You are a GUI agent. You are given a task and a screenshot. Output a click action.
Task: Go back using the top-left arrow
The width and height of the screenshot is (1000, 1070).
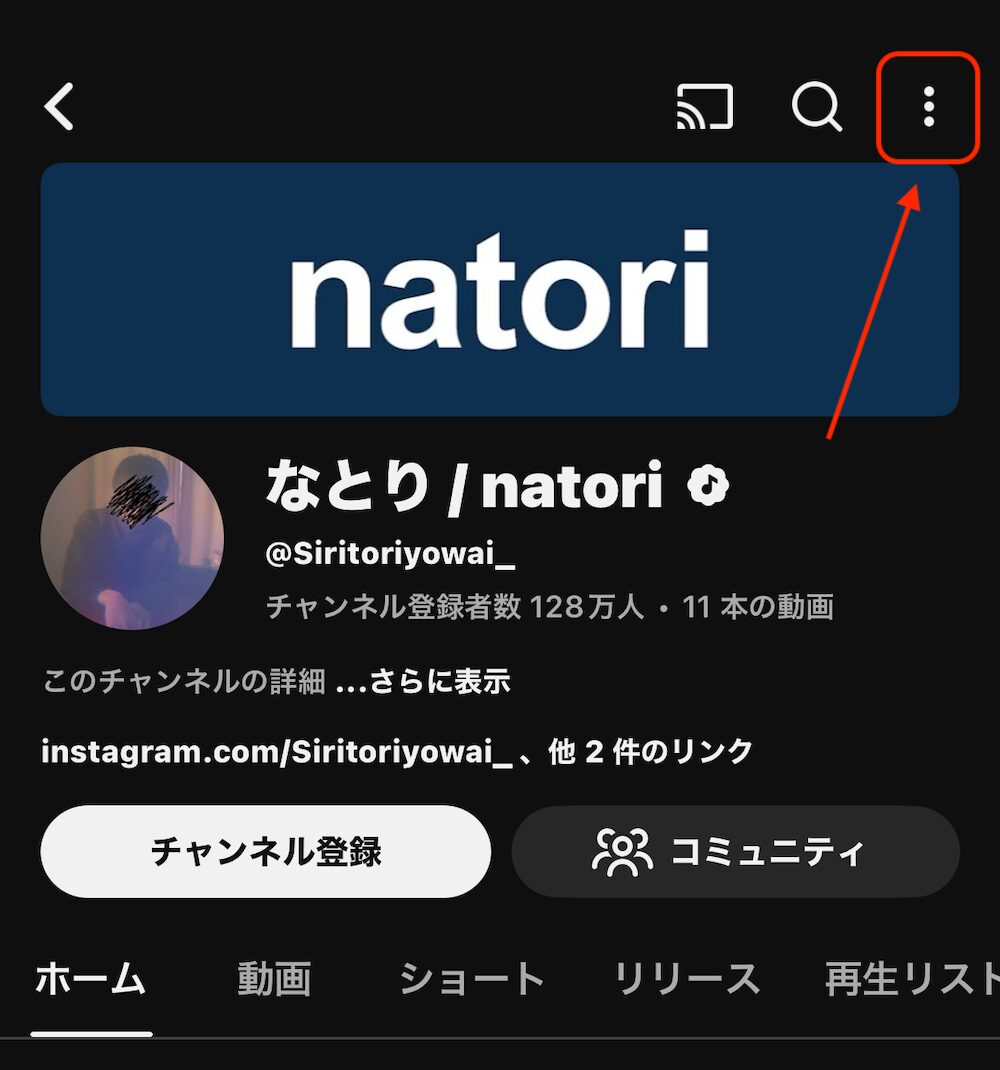click(x=60, y=106)
